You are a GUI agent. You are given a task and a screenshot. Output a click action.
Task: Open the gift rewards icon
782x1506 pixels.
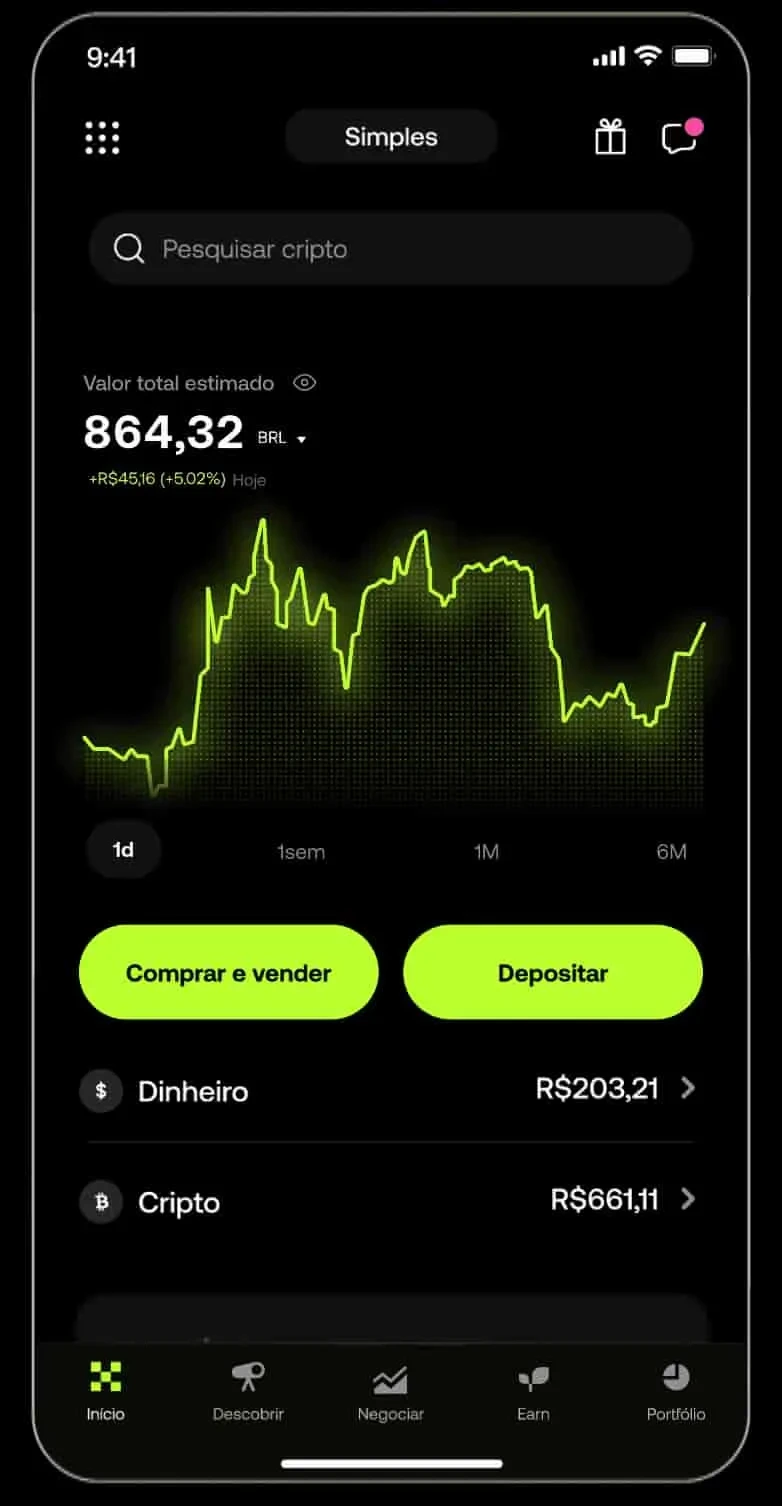coord(610,137)
